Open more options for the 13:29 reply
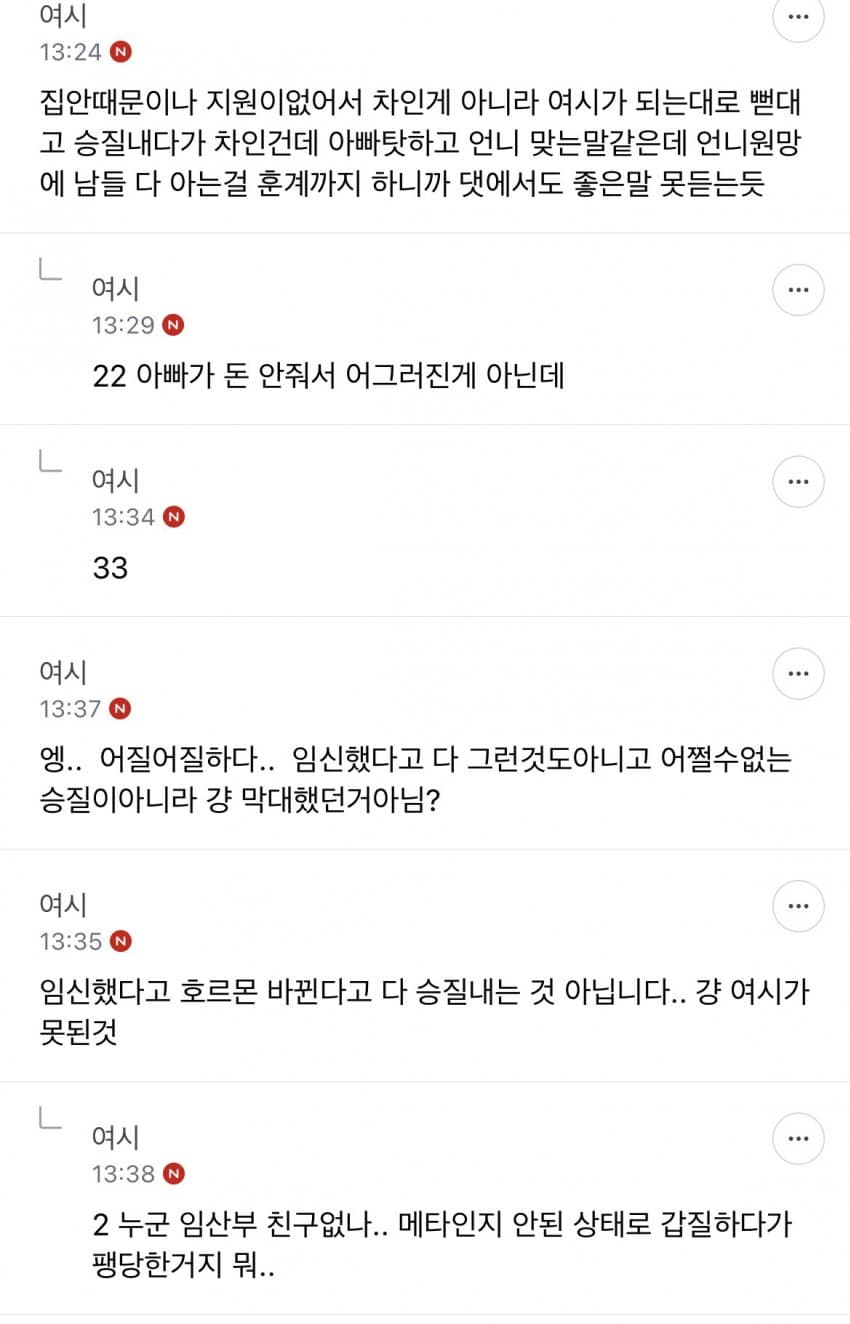The width and height of the screenshot is (850, 1324). pos(798,290)
